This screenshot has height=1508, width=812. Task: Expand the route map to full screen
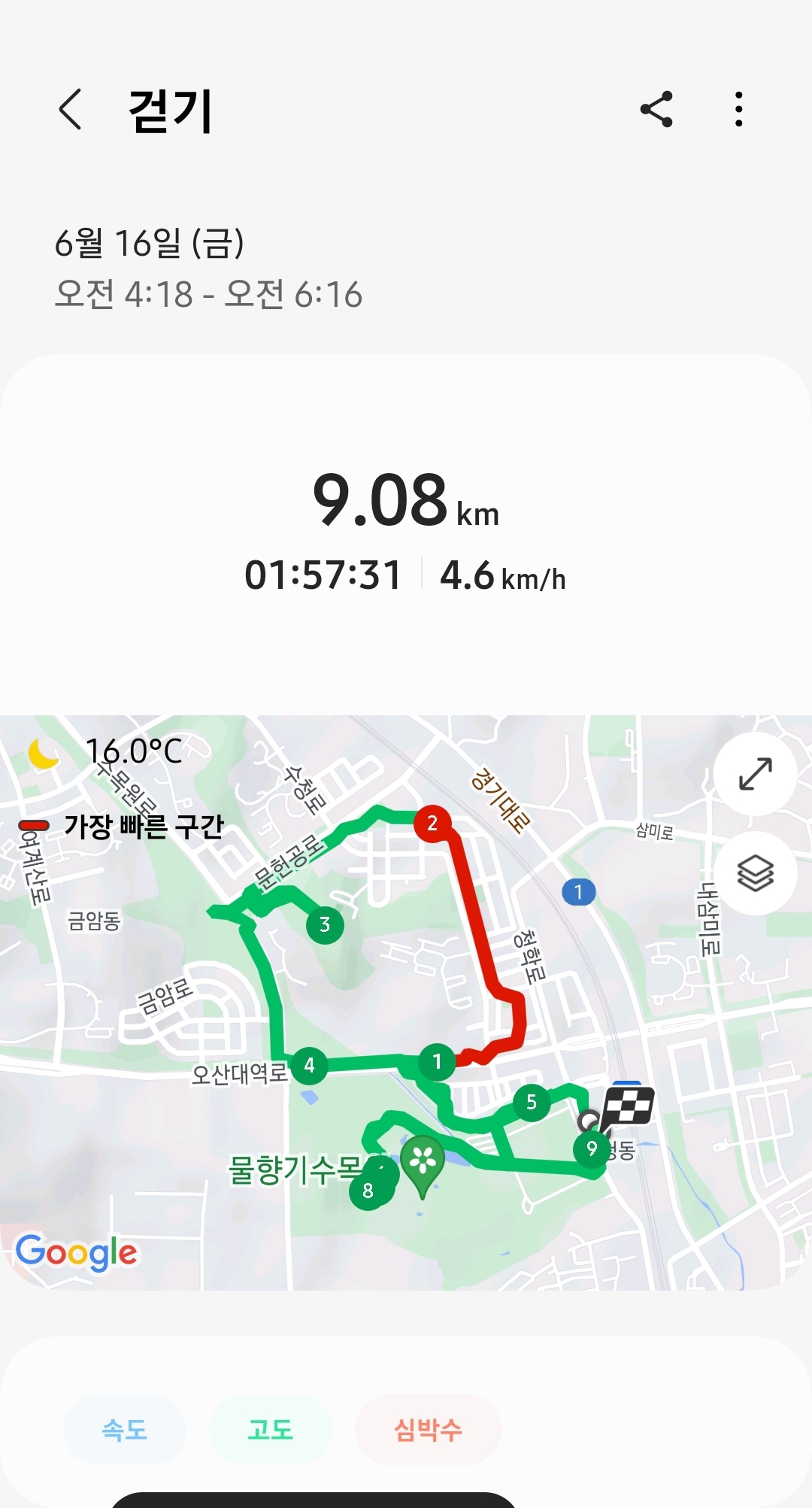(x=755, y=774)
